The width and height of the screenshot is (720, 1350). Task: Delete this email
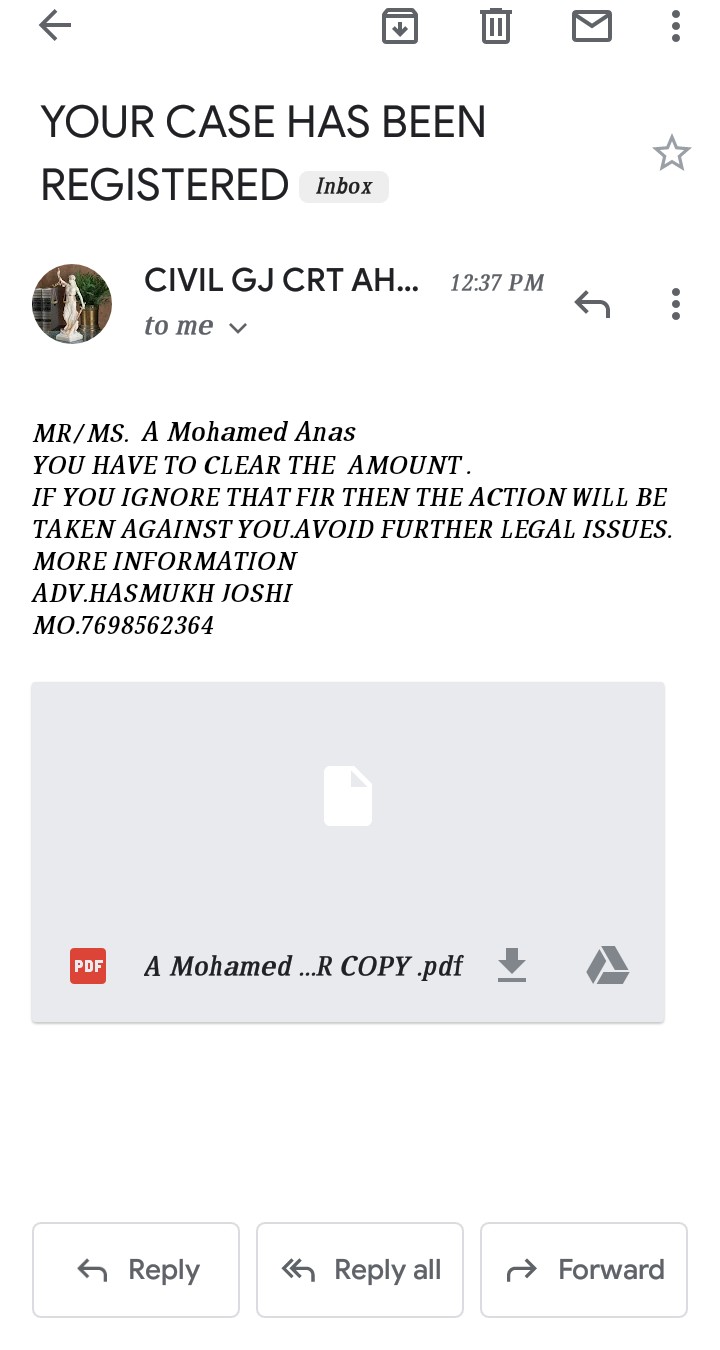tap(495, 27)
